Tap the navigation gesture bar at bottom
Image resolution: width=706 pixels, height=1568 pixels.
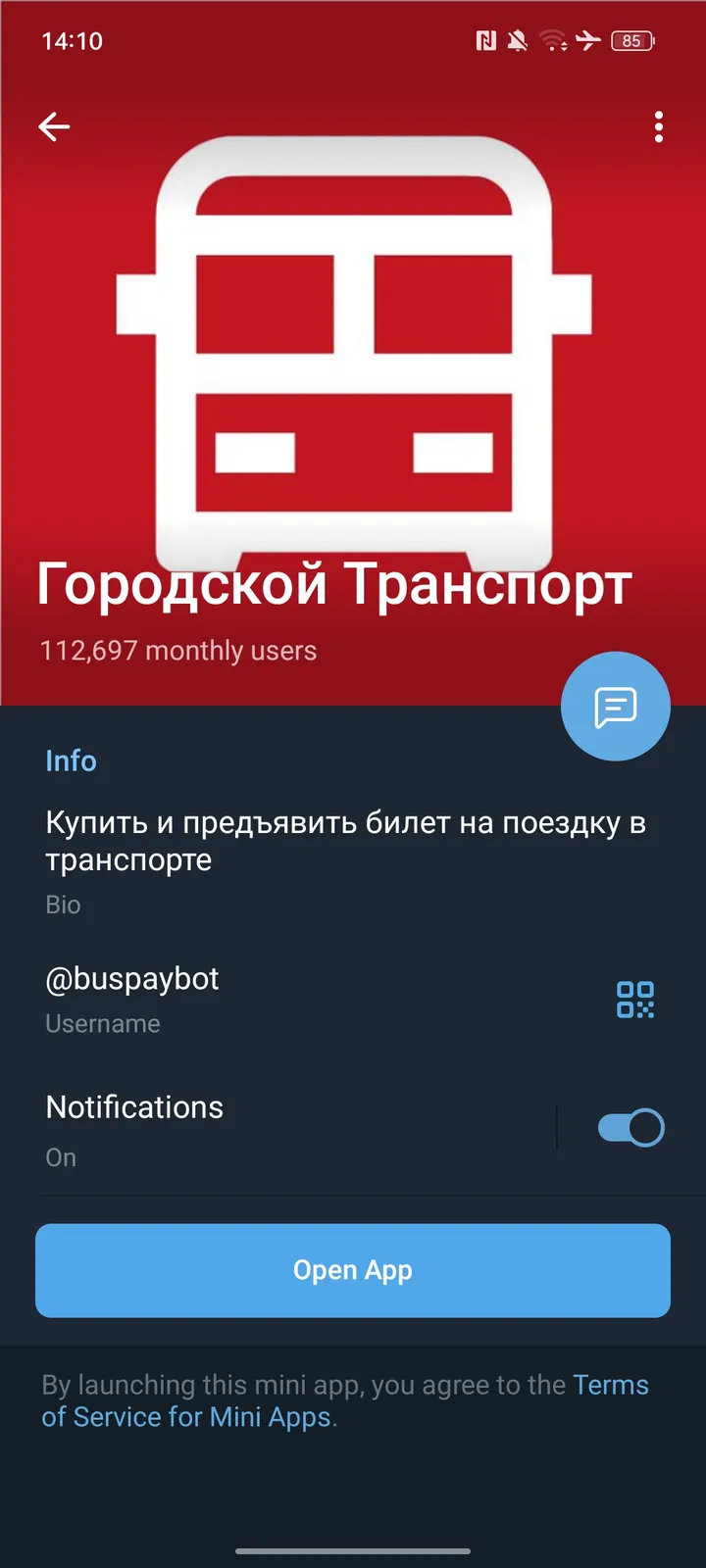click(x=353, y=1551)
